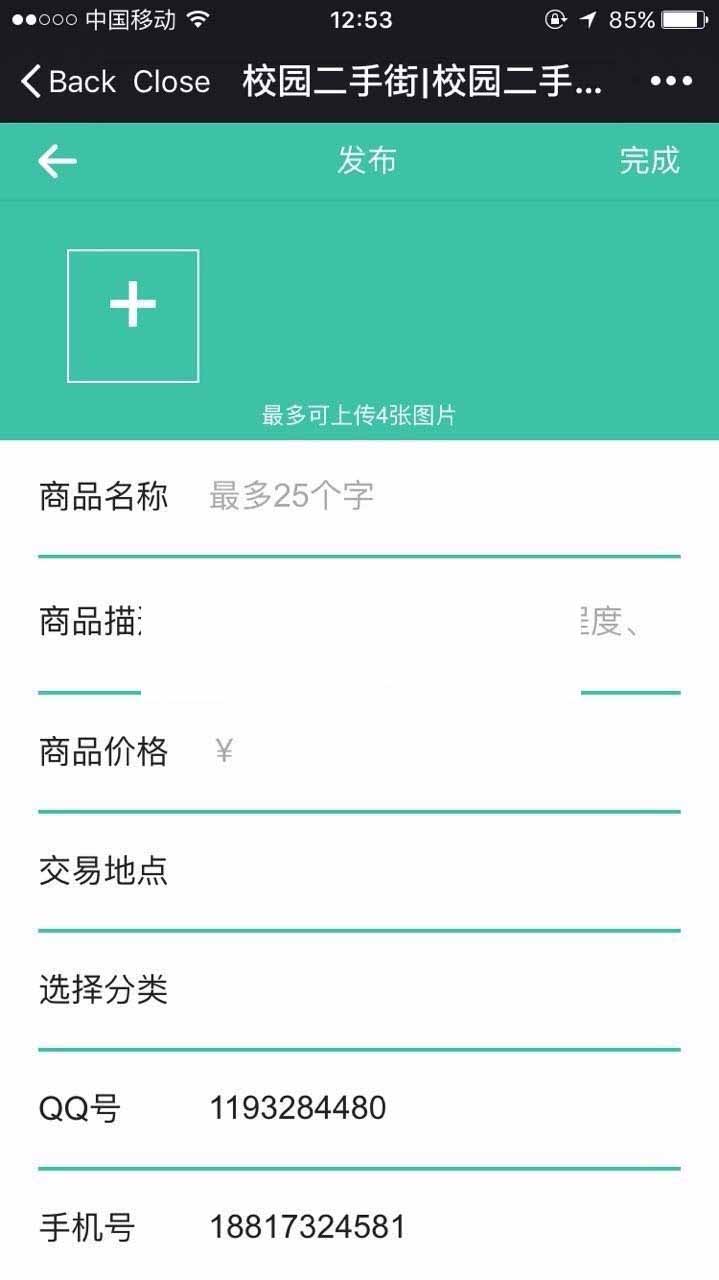Viewport: 719px width, 1280px height.
Task: Edit the 手机号 phone number field
Action: (440, 1227)
